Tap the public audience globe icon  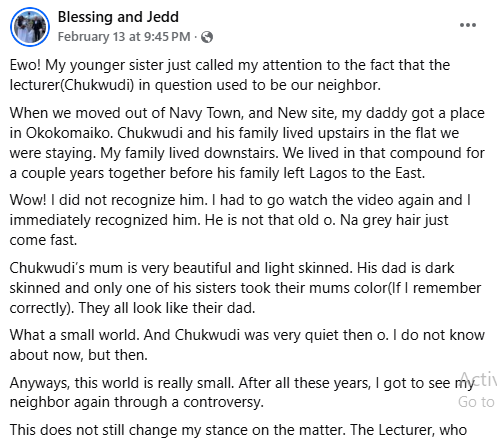pyautogui.click(x=207, y=37)
